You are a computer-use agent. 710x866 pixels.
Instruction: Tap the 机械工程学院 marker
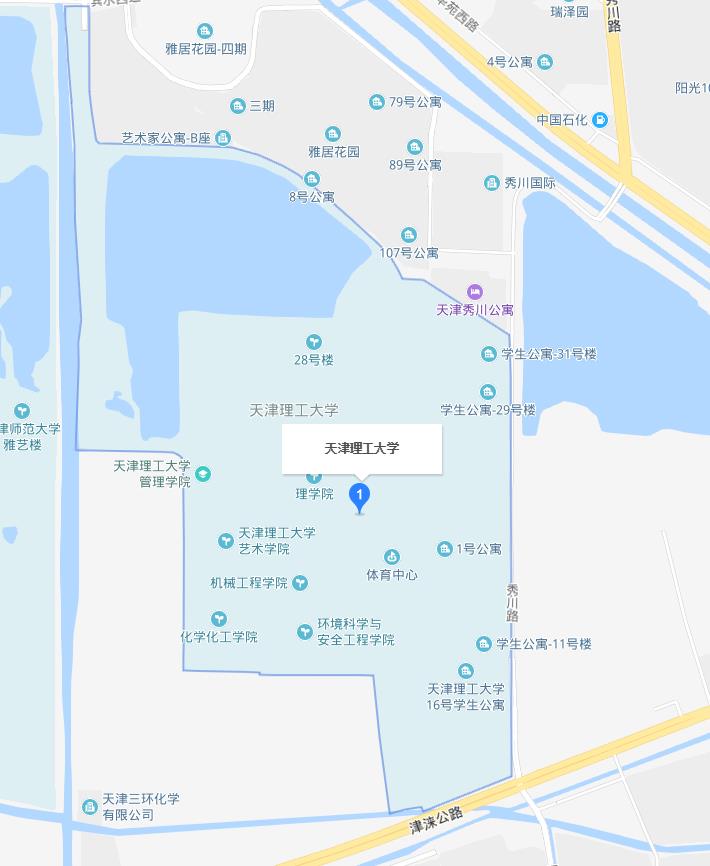click(300, 583)
